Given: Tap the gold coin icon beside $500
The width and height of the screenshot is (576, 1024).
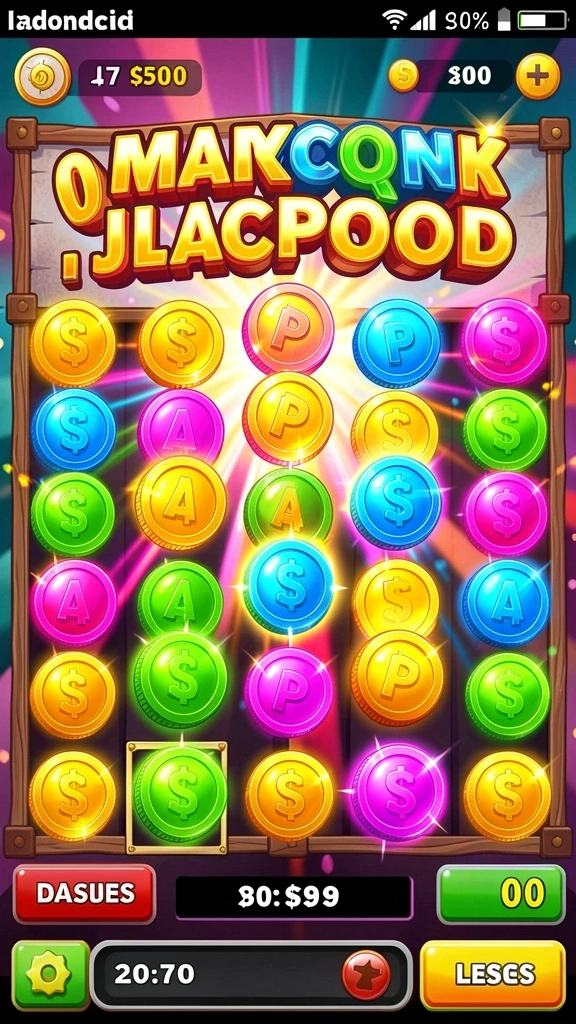Looking at the screenshot, I should point(42,76).
